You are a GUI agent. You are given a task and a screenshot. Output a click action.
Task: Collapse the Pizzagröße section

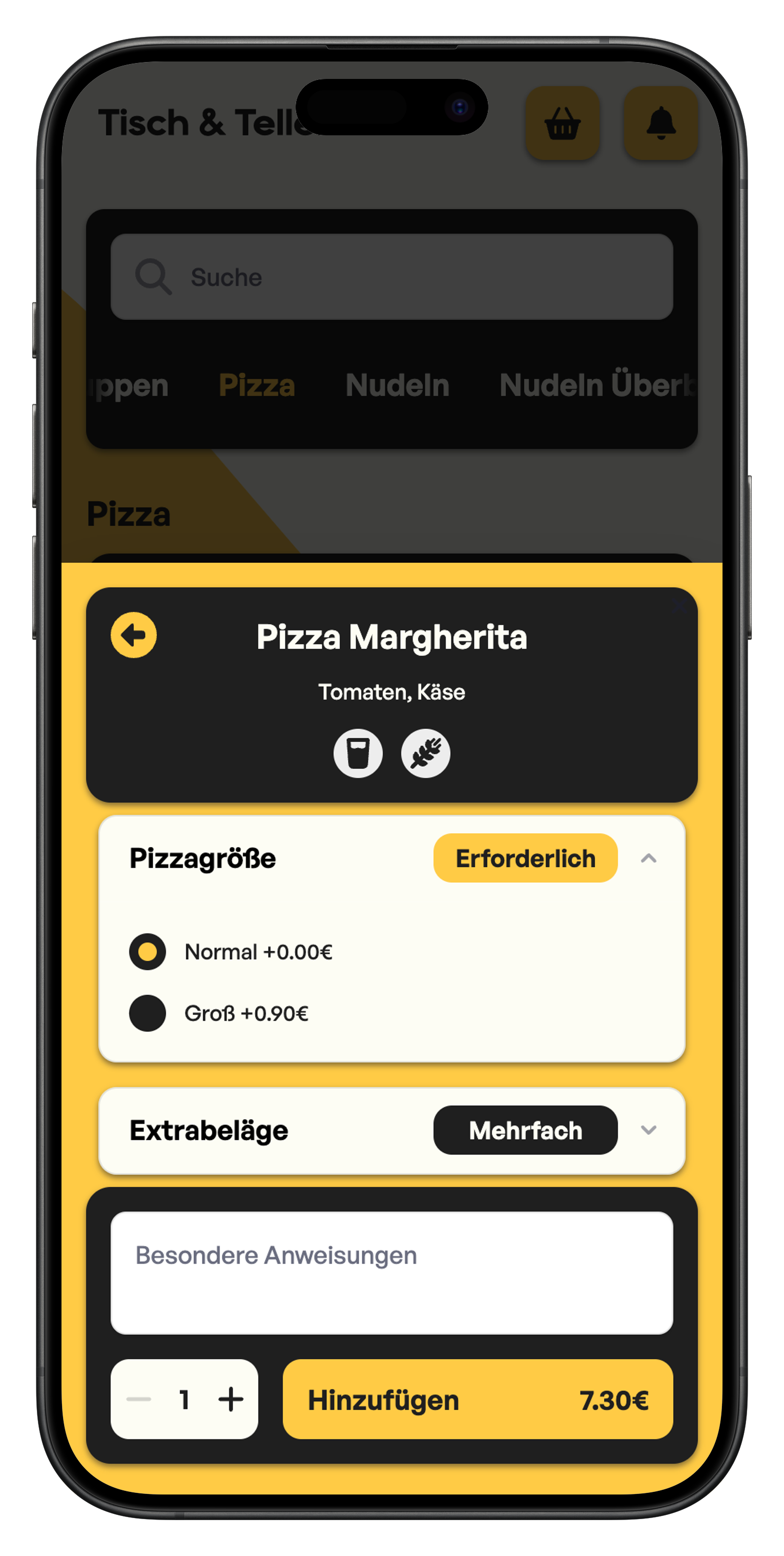pos(648,858)
